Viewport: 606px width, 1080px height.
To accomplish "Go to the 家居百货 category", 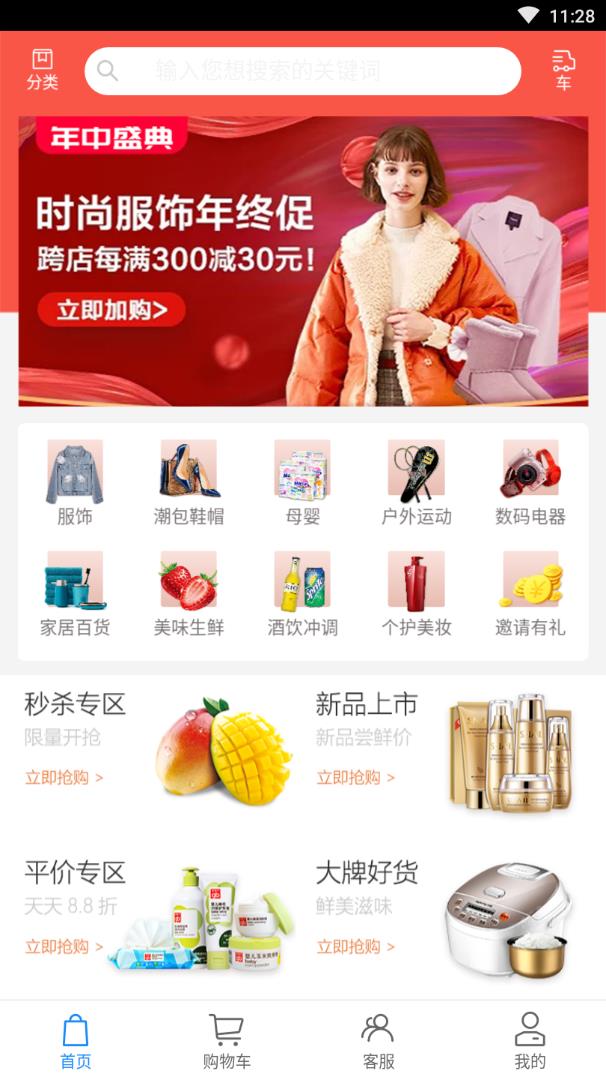I will pyautogui.click(x=74, y=594).
